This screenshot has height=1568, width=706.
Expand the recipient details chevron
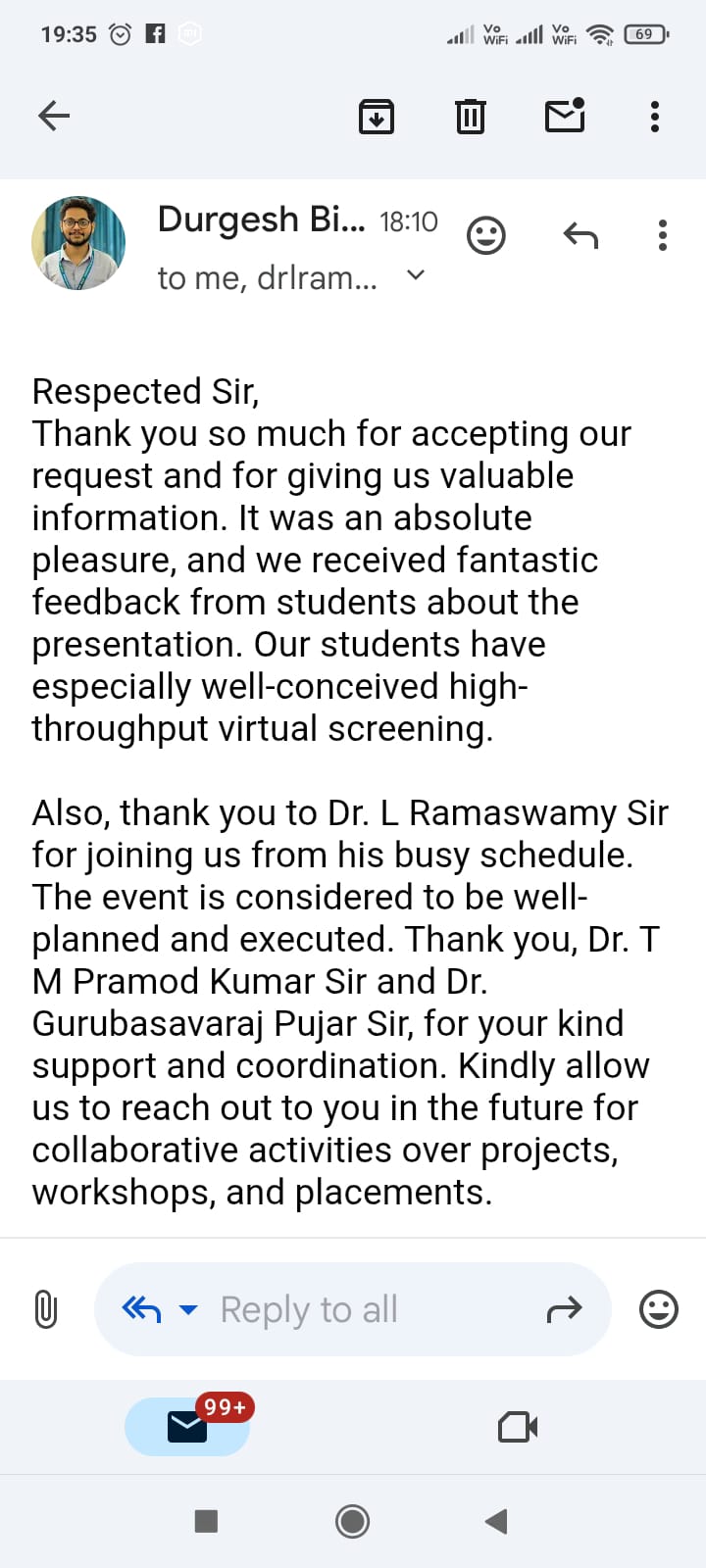pyautogui.click(x=416, y=275)
